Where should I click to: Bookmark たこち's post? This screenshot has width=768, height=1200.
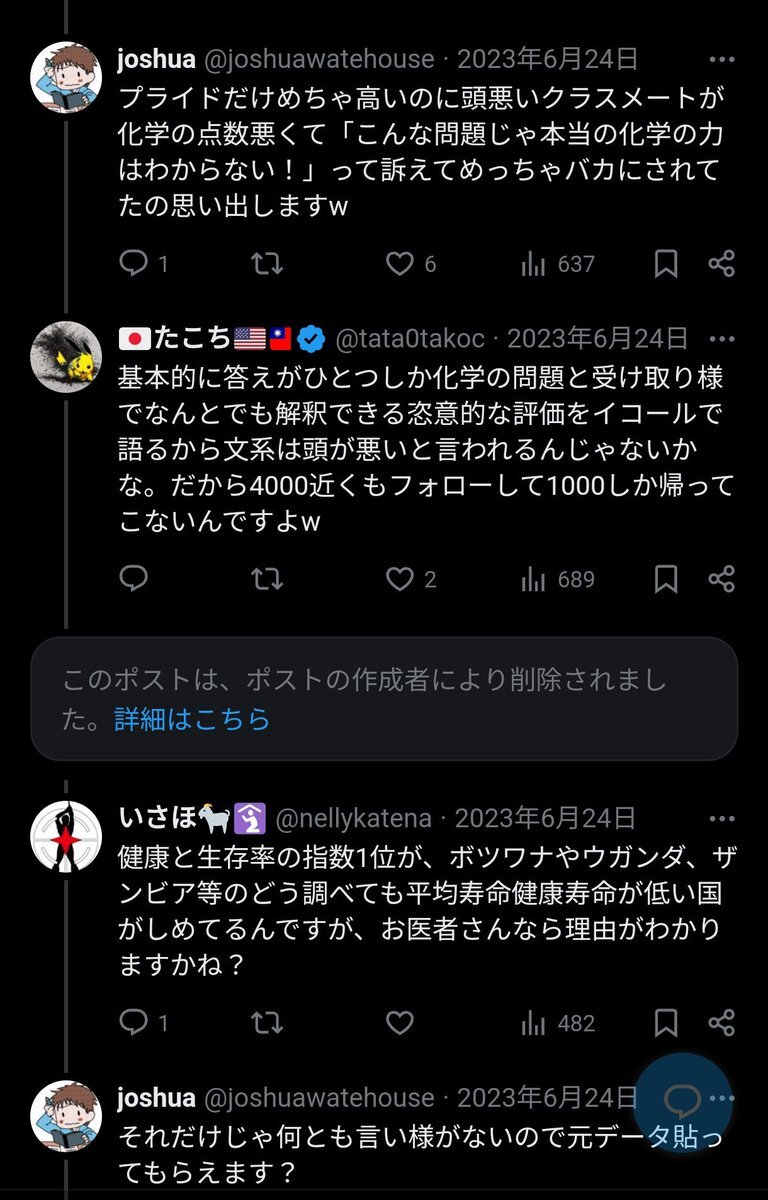(666, 579)
